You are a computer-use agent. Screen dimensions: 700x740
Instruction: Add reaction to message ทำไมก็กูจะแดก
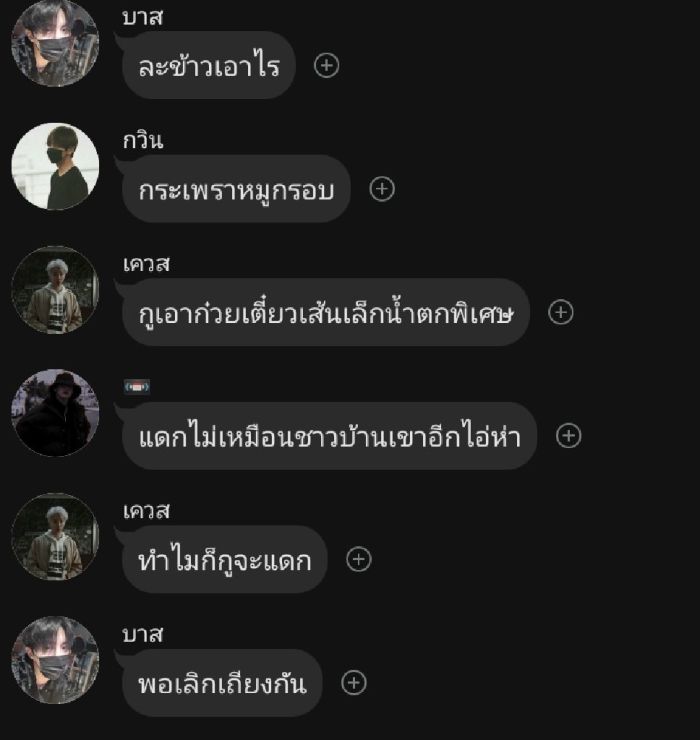[x=358, y=559]
